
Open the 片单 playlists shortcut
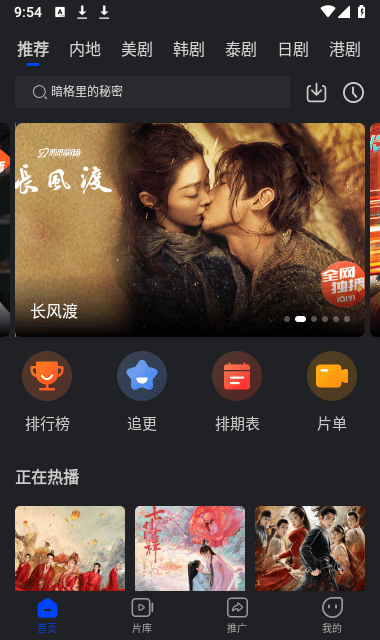(332, 392)
